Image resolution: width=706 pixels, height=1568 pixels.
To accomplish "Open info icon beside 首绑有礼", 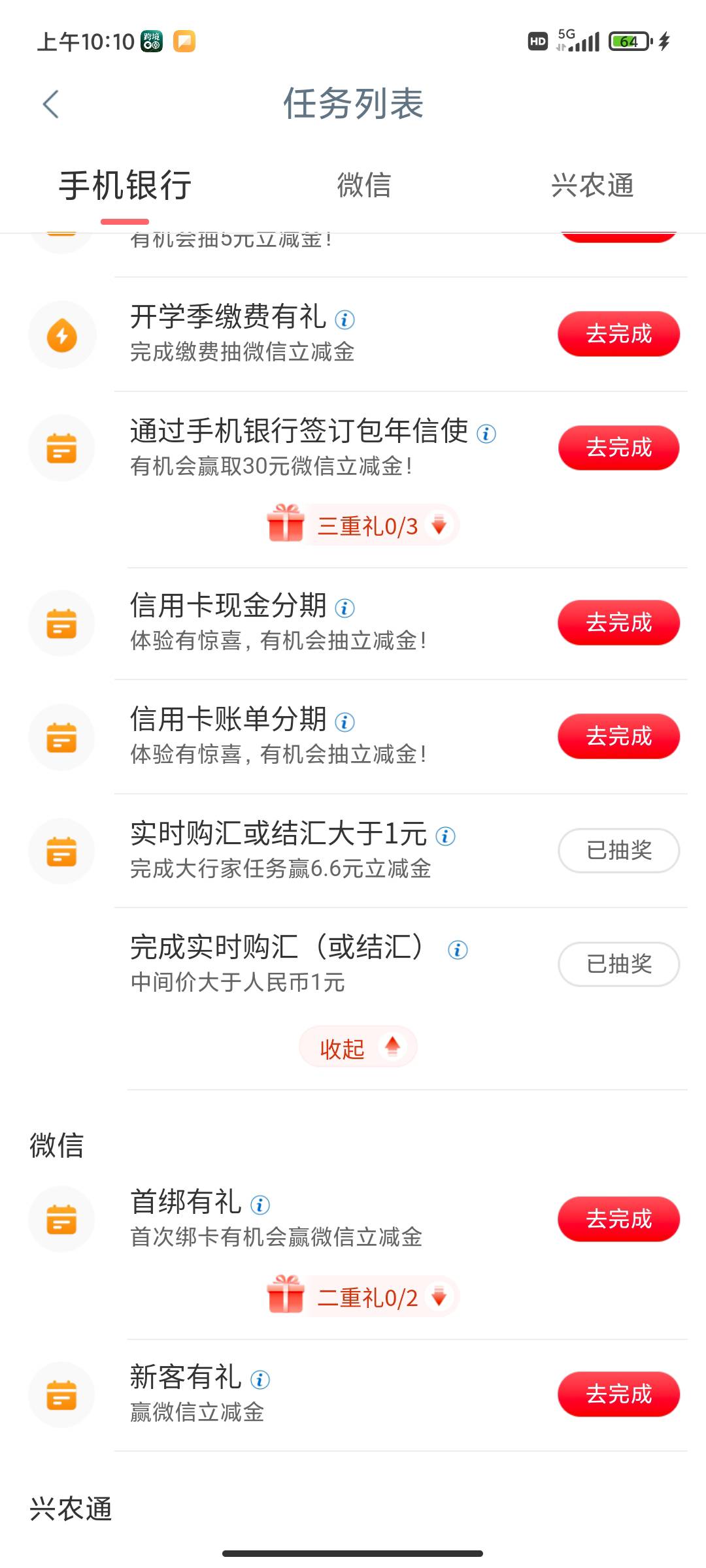I will pyautogui.click(x=260, y=1205).
